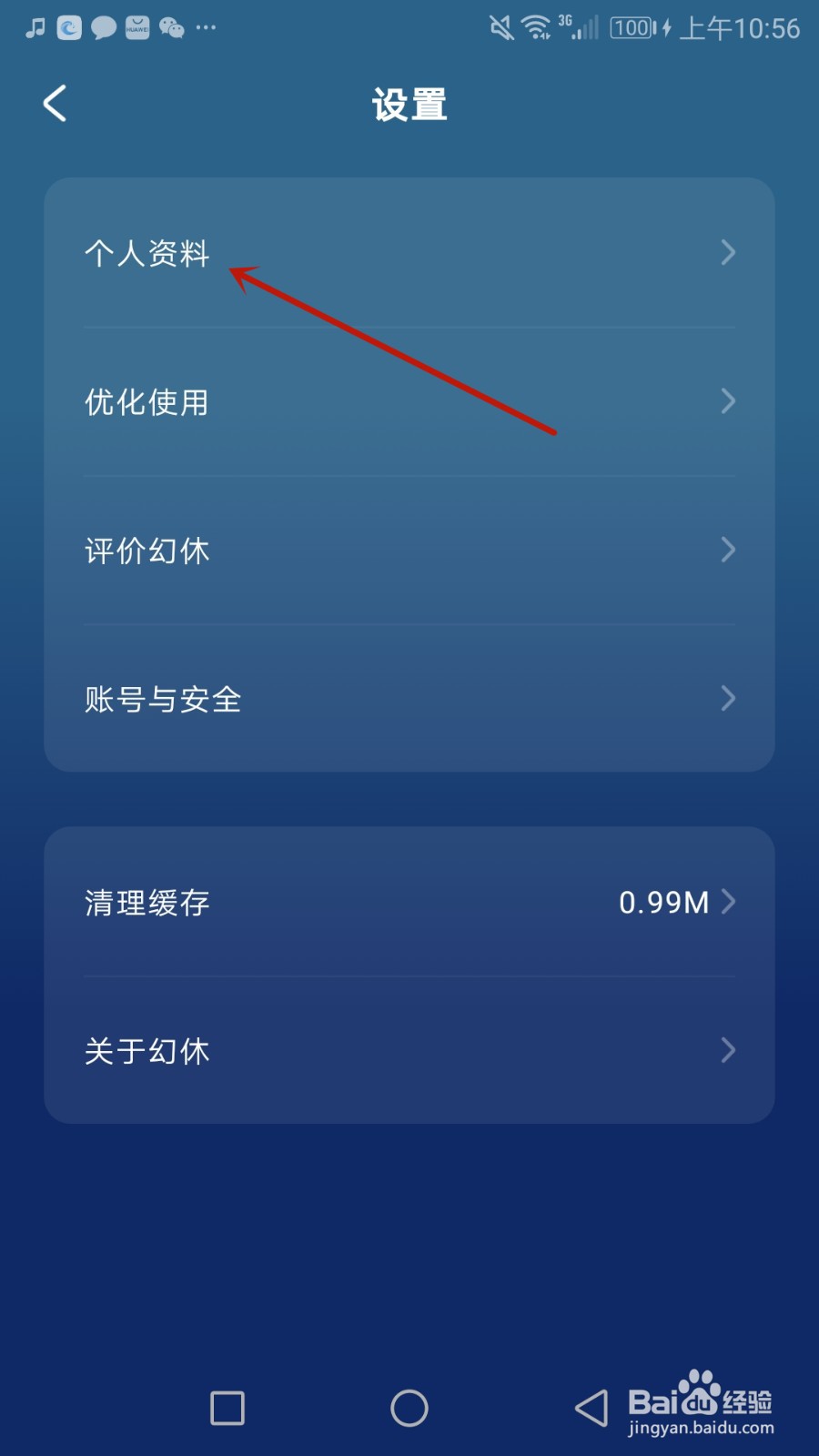Tap the browser icon in the status bar
The height and width of the screenshot is (1456, 819).
coord(68,25)
